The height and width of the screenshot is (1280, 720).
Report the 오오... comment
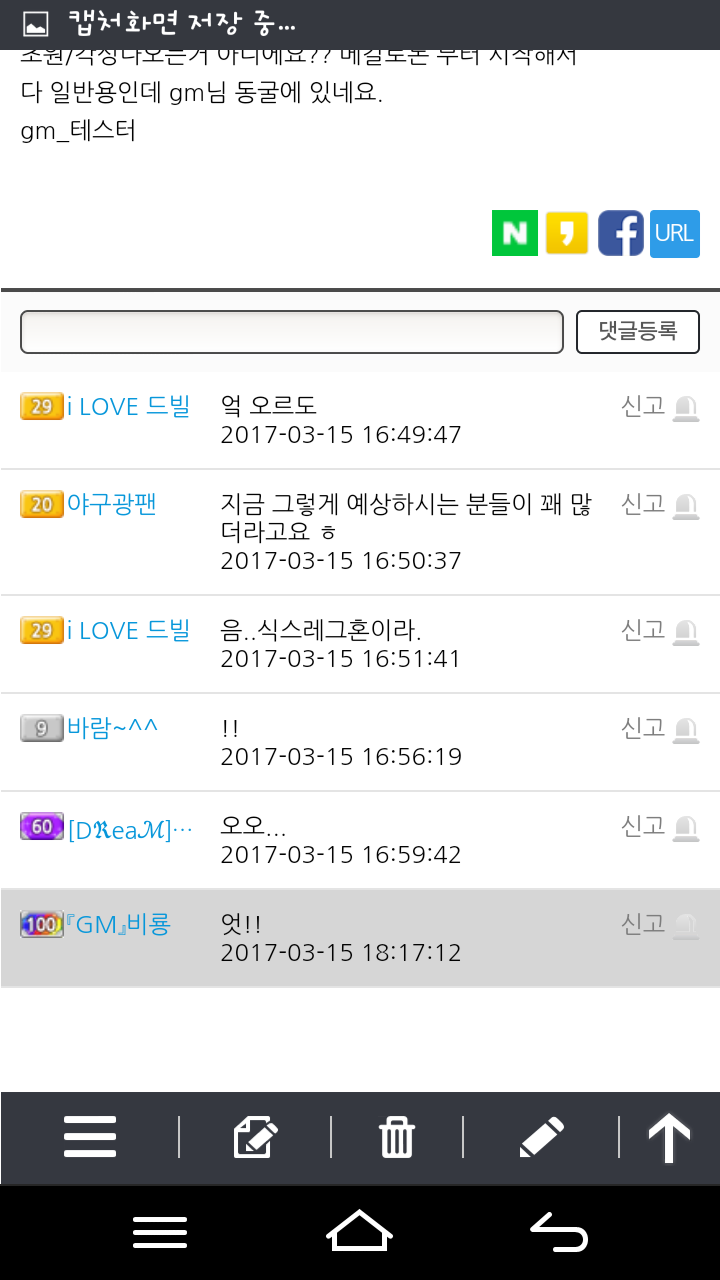(x=659, y=826)
